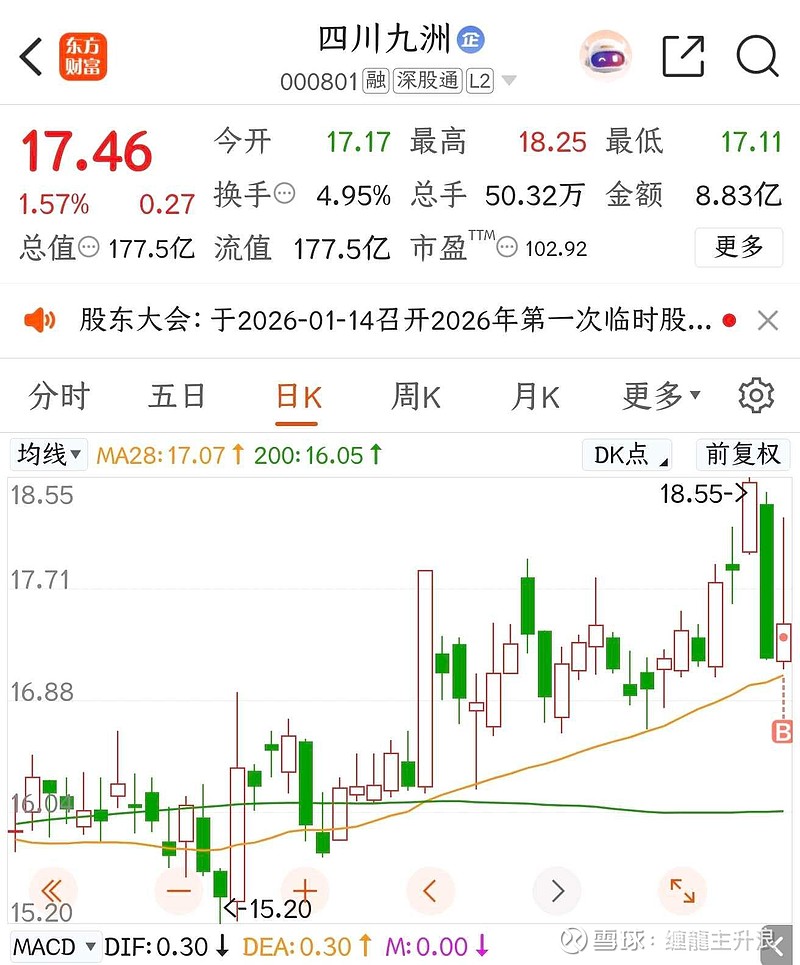Dismiss the 股东大会 announcement banner
Image resolution: width=800 pixels, height=965 pixels.
click(x=768, y=321)
